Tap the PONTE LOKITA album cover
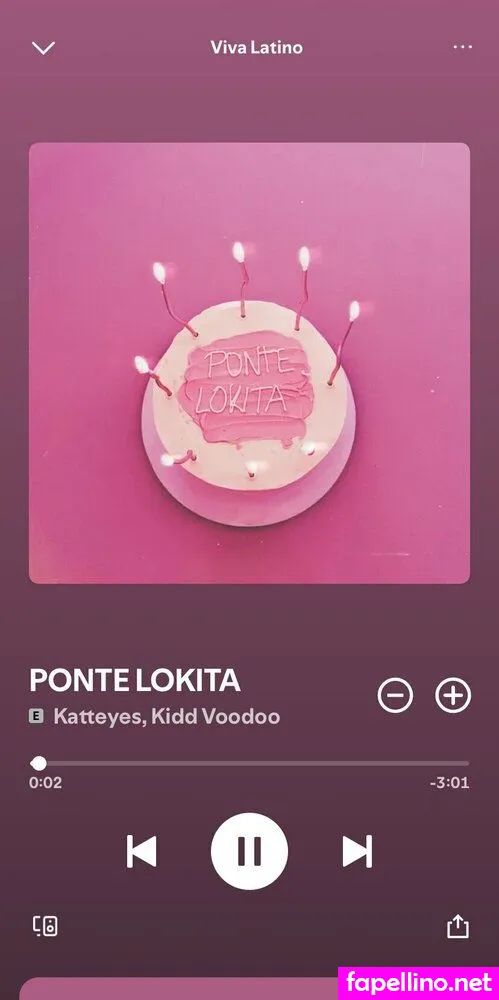This screenshot has width=499, height=1000. (250, 363)
